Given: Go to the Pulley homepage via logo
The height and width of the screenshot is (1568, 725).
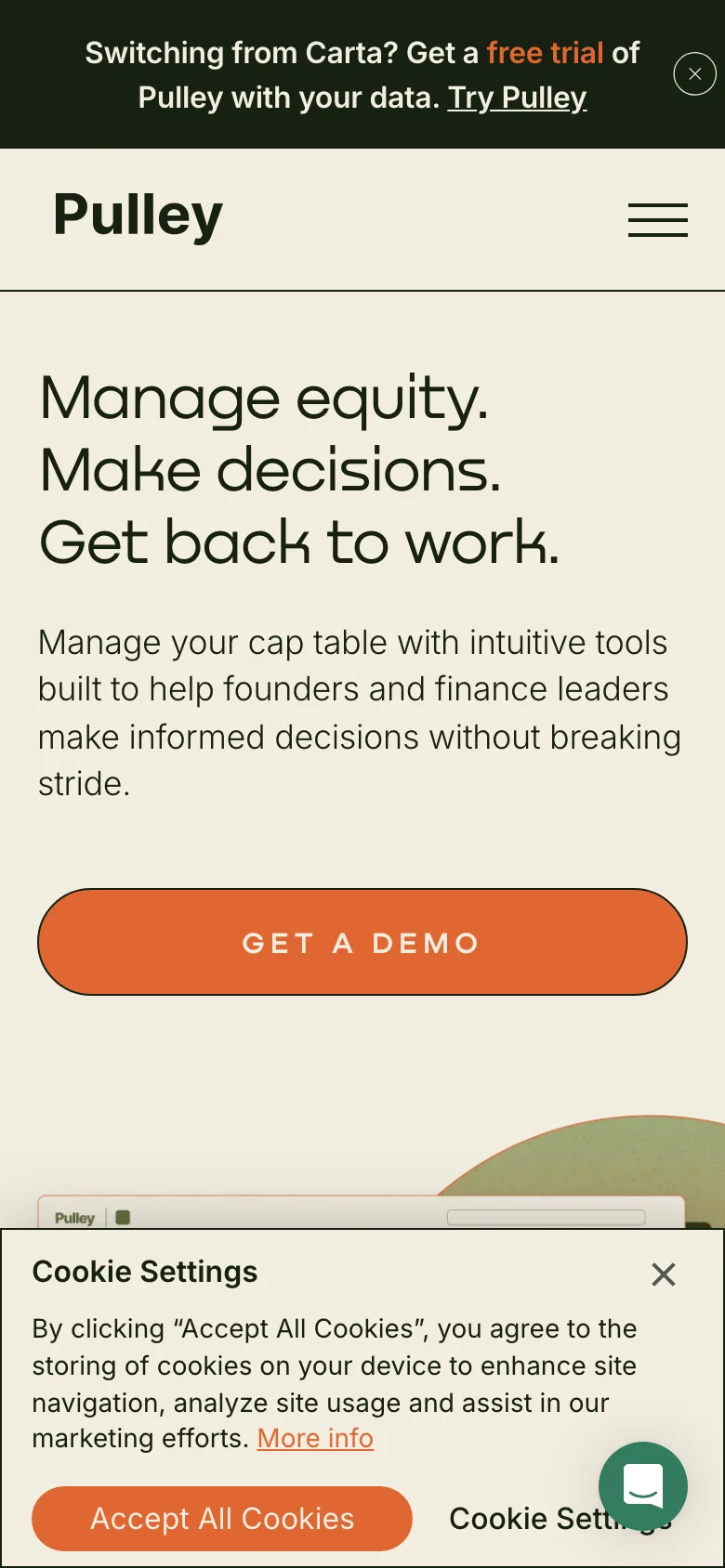Looking at the screenshot, I should [x=138, y=216].
